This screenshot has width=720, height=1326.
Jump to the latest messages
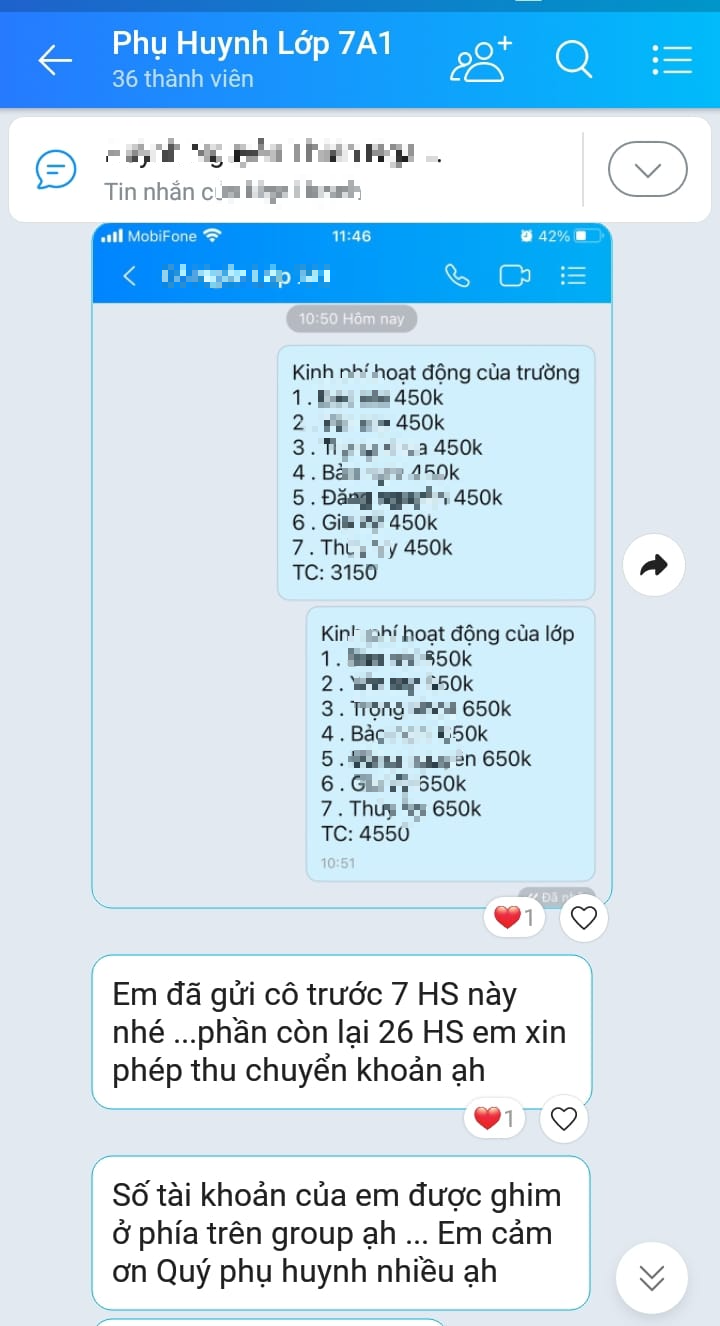(652, 1277)
